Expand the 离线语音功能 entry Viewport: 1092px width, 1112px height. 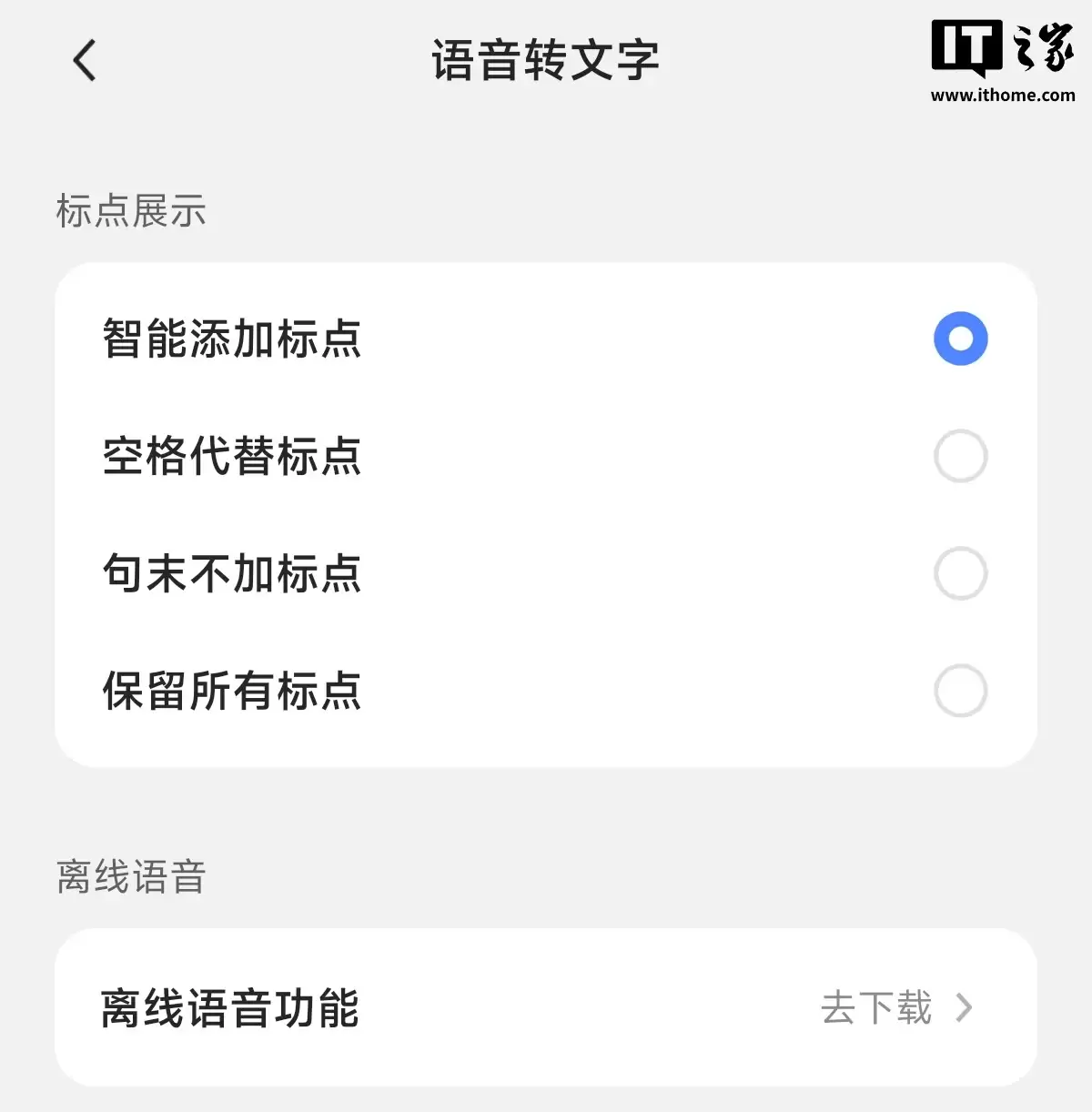(x=546, y=1008)
